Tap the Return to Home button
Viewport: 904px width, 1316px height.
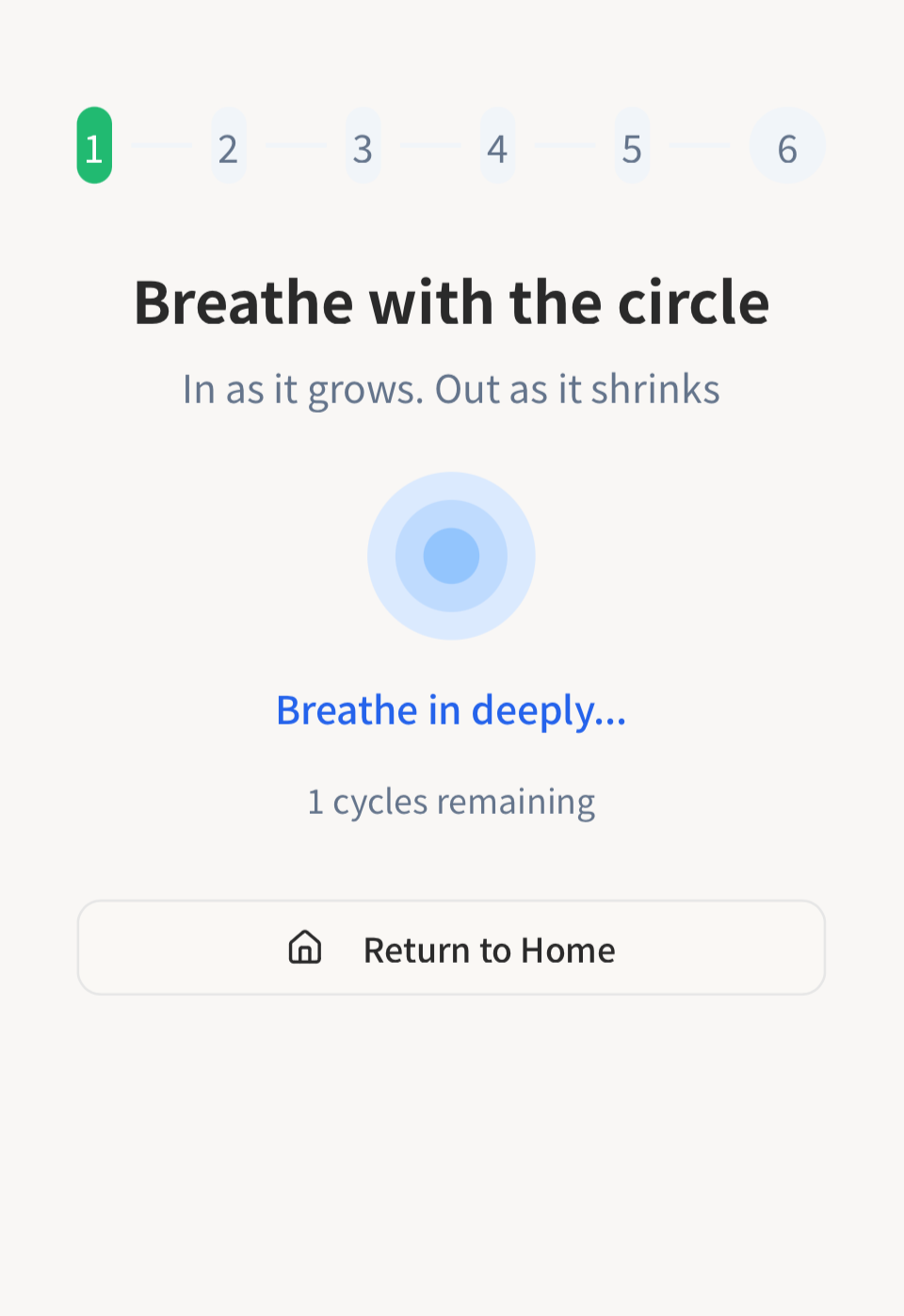tap(451, 948)
